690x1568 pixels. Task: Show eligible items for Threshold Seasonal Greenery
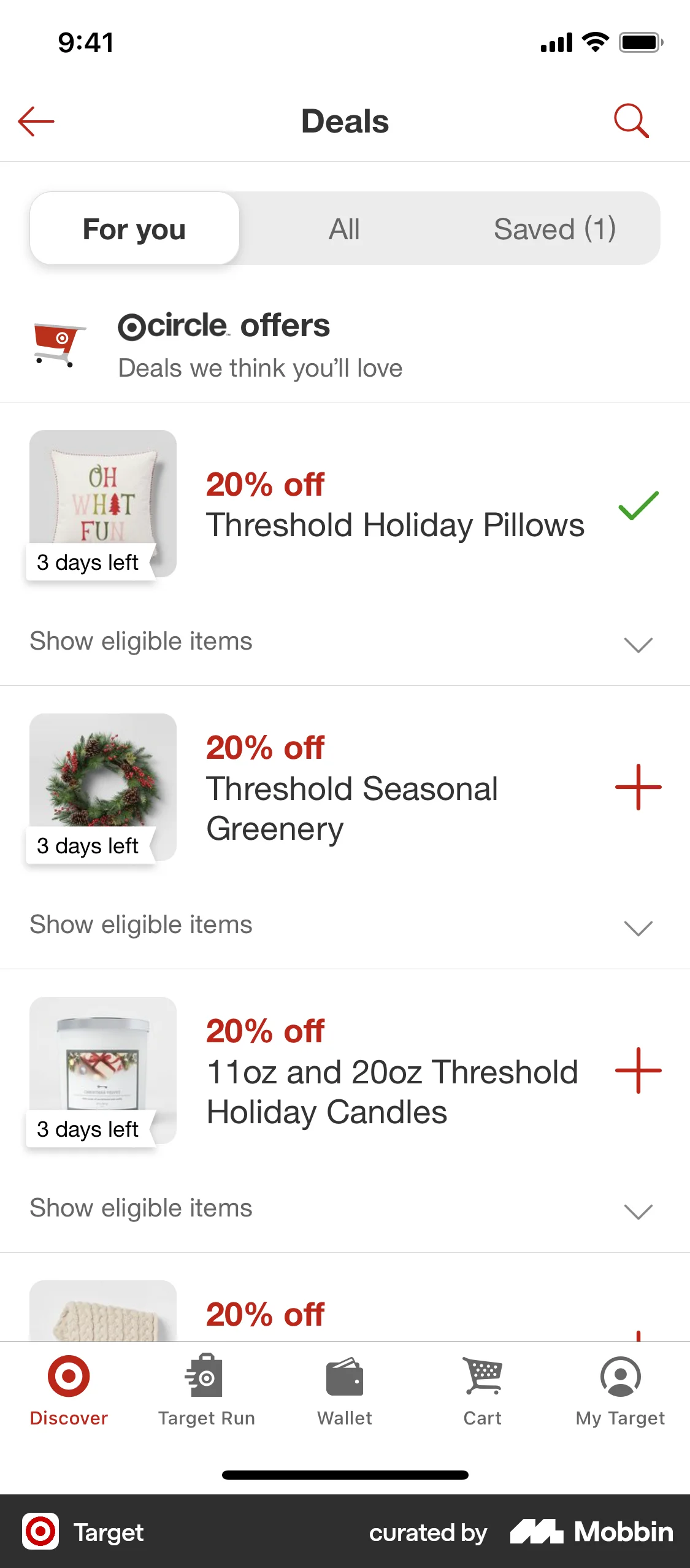click(345, 924)
